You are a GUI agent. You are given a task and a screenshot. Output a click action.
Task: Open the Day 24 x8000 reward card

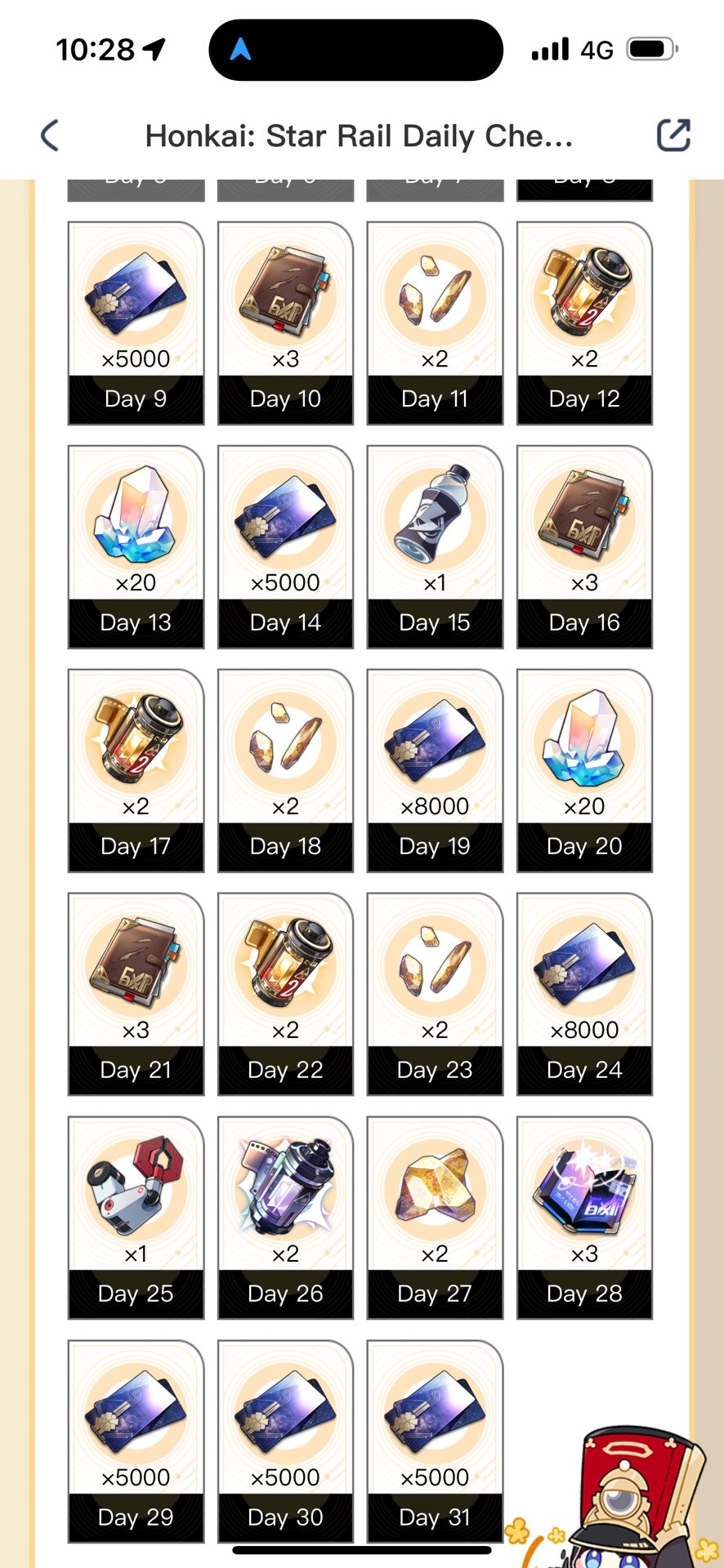pos(584,994)
